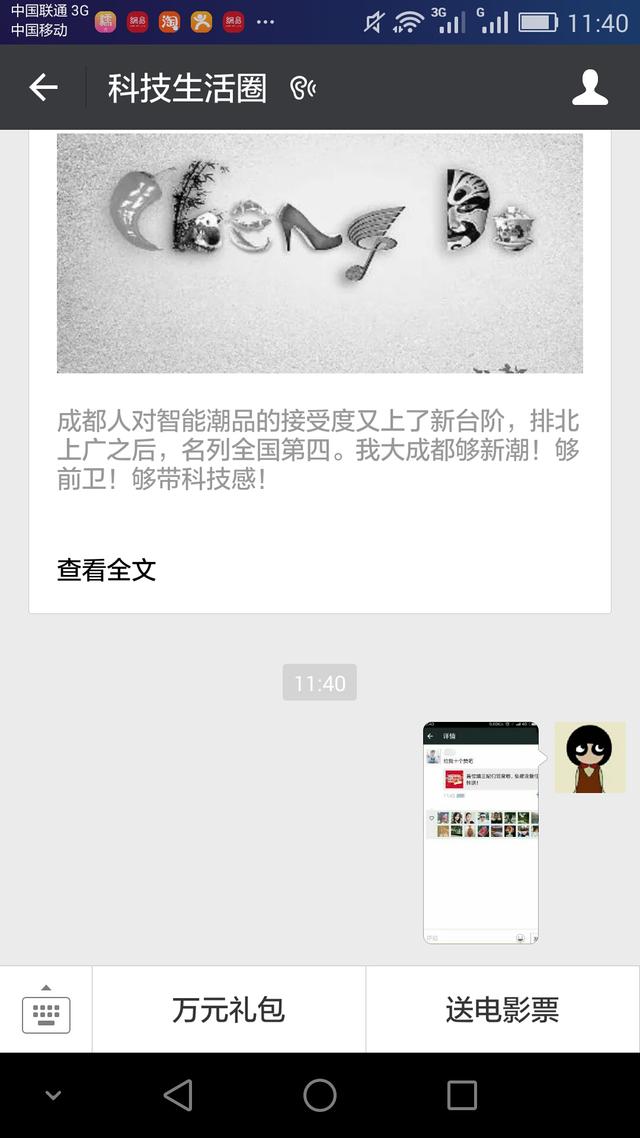Go to the system home screen
The height and width of the screenshot is (1138, 640).
tap(320, 1095)
